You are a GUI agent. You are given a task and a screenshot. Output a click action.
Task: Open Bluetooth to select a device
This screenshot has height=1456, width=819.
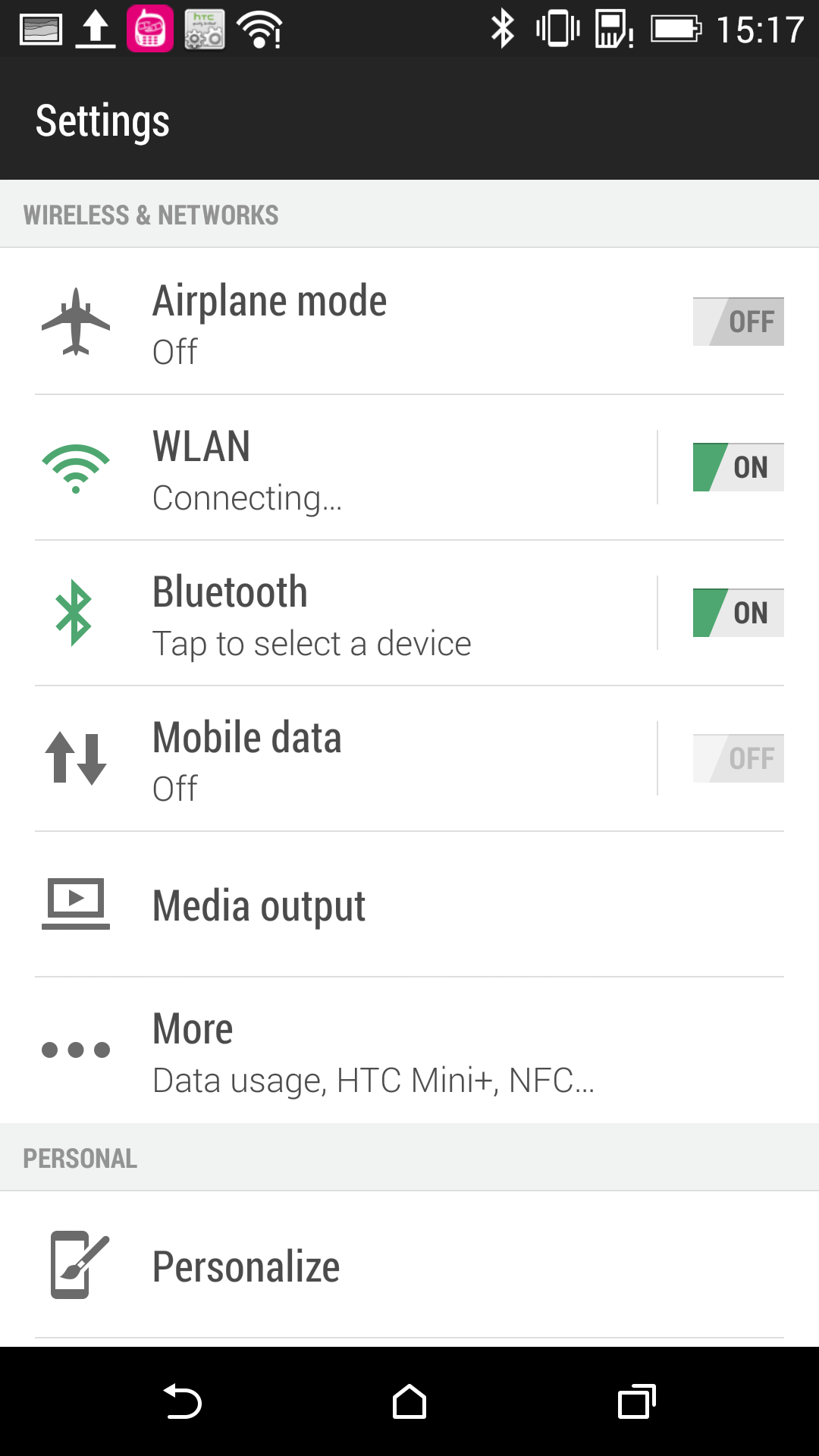[x=346, y=613]
